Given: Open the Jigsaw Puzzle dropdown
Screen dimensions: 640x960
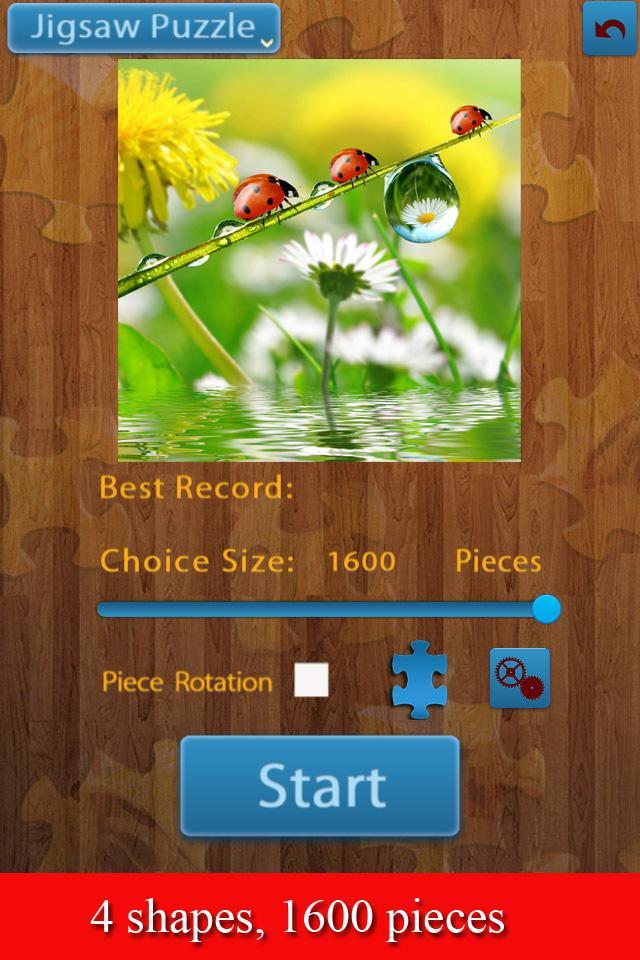Looking at the screenshot, I should point(143,28).
